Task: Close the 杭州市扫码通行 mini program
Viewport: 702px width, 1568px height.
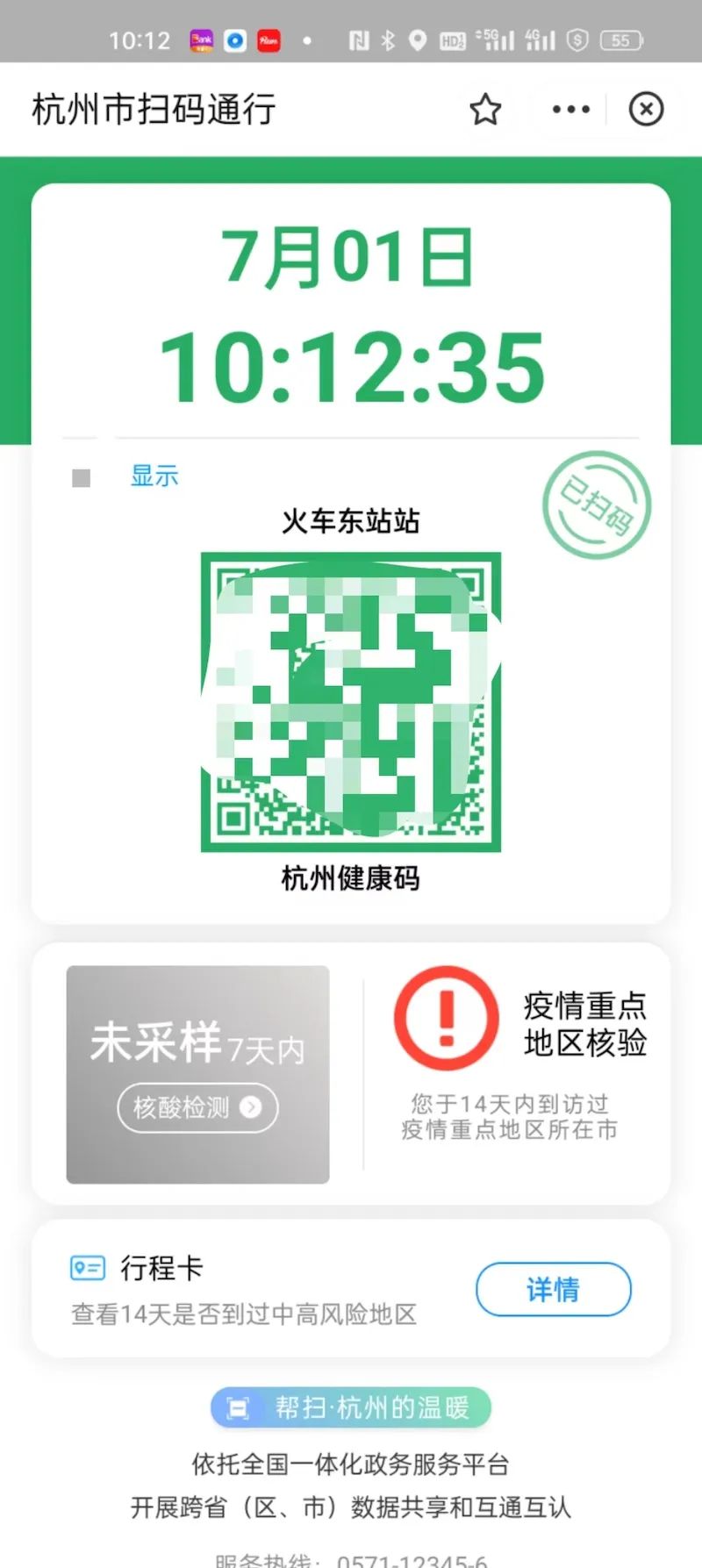Action: pos(646,110)
